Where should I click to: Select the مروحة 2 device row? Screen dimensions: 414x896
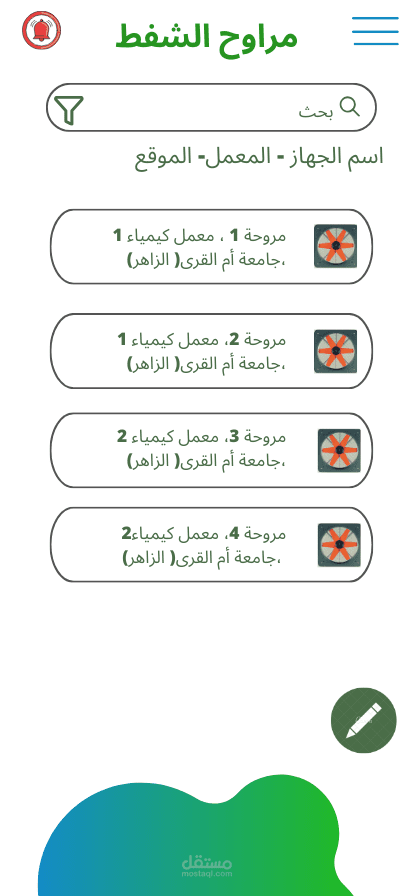[x=211, y=351]
